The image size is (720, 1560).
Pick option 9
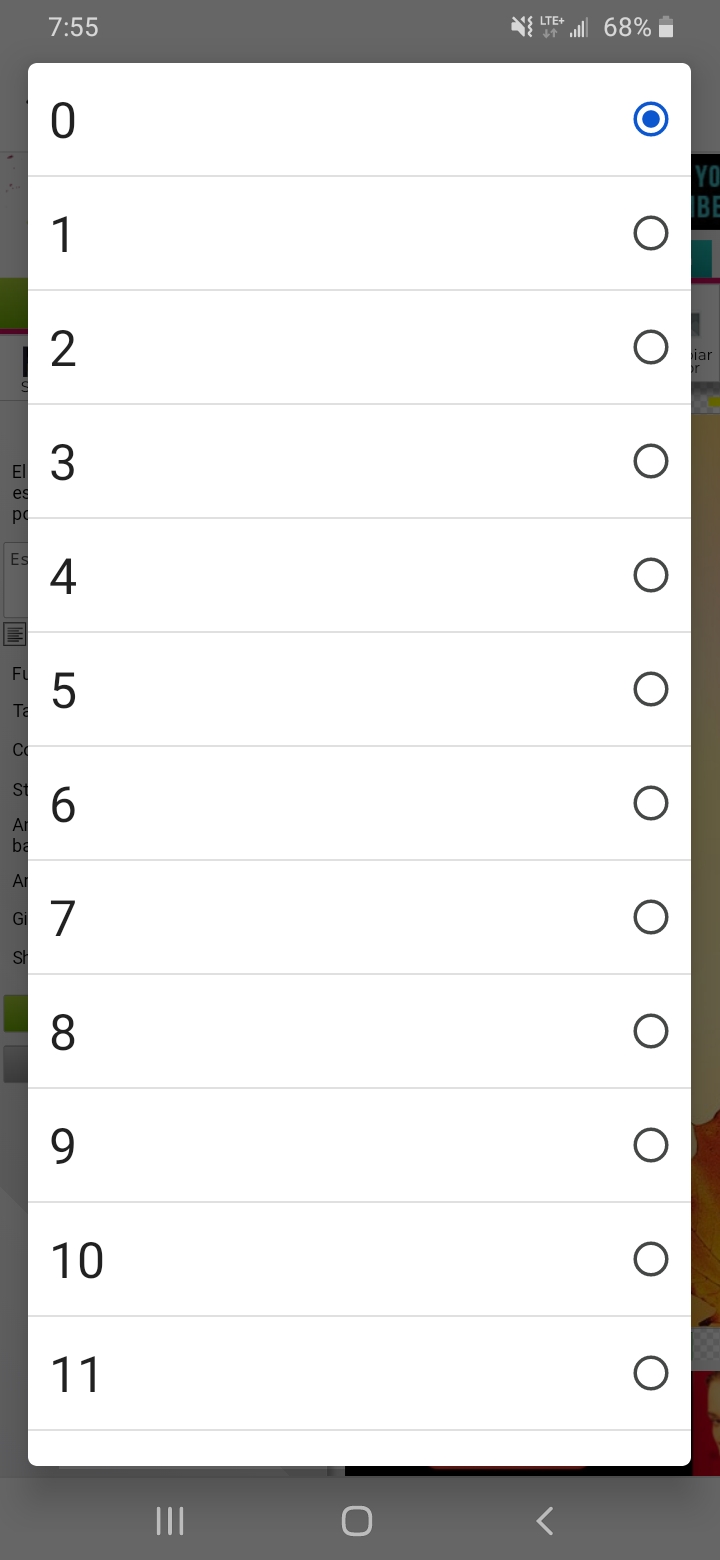pos(359,1146)
